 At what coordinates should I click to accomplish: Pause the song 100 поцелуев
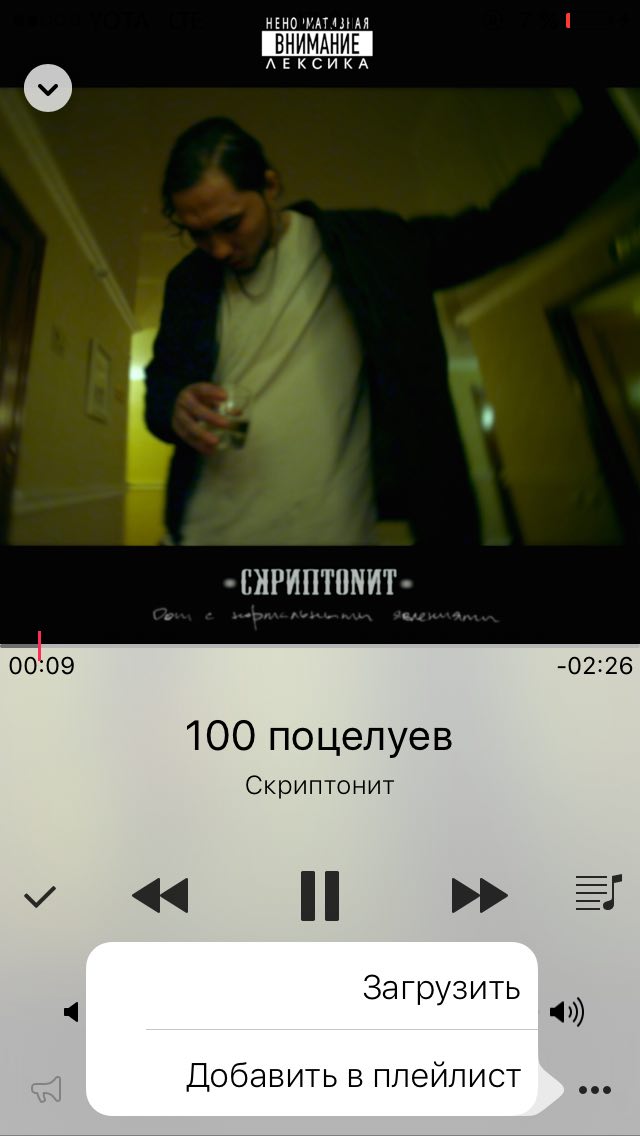click(320, 895)
